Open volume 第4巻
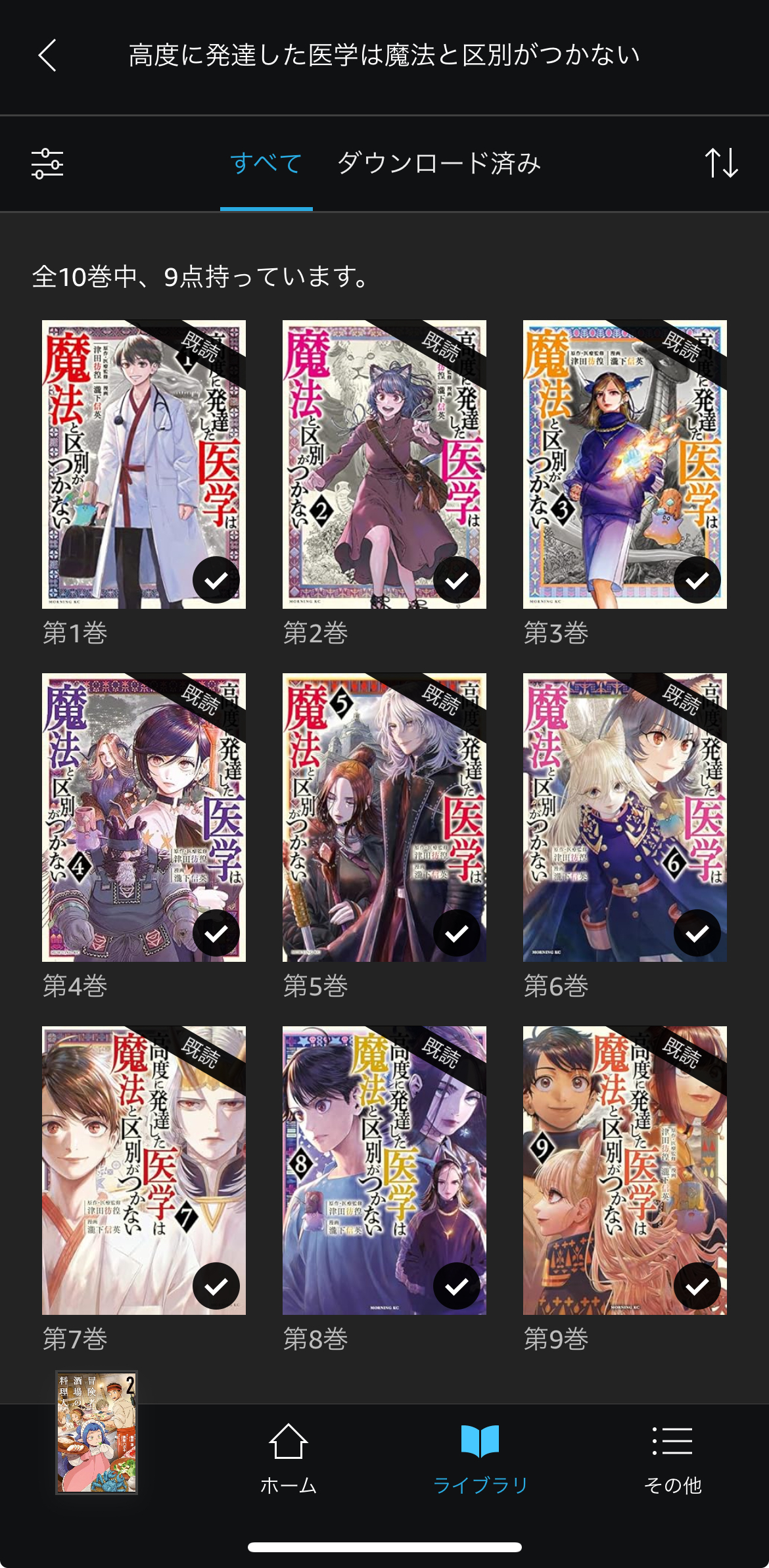 [143, 817]
